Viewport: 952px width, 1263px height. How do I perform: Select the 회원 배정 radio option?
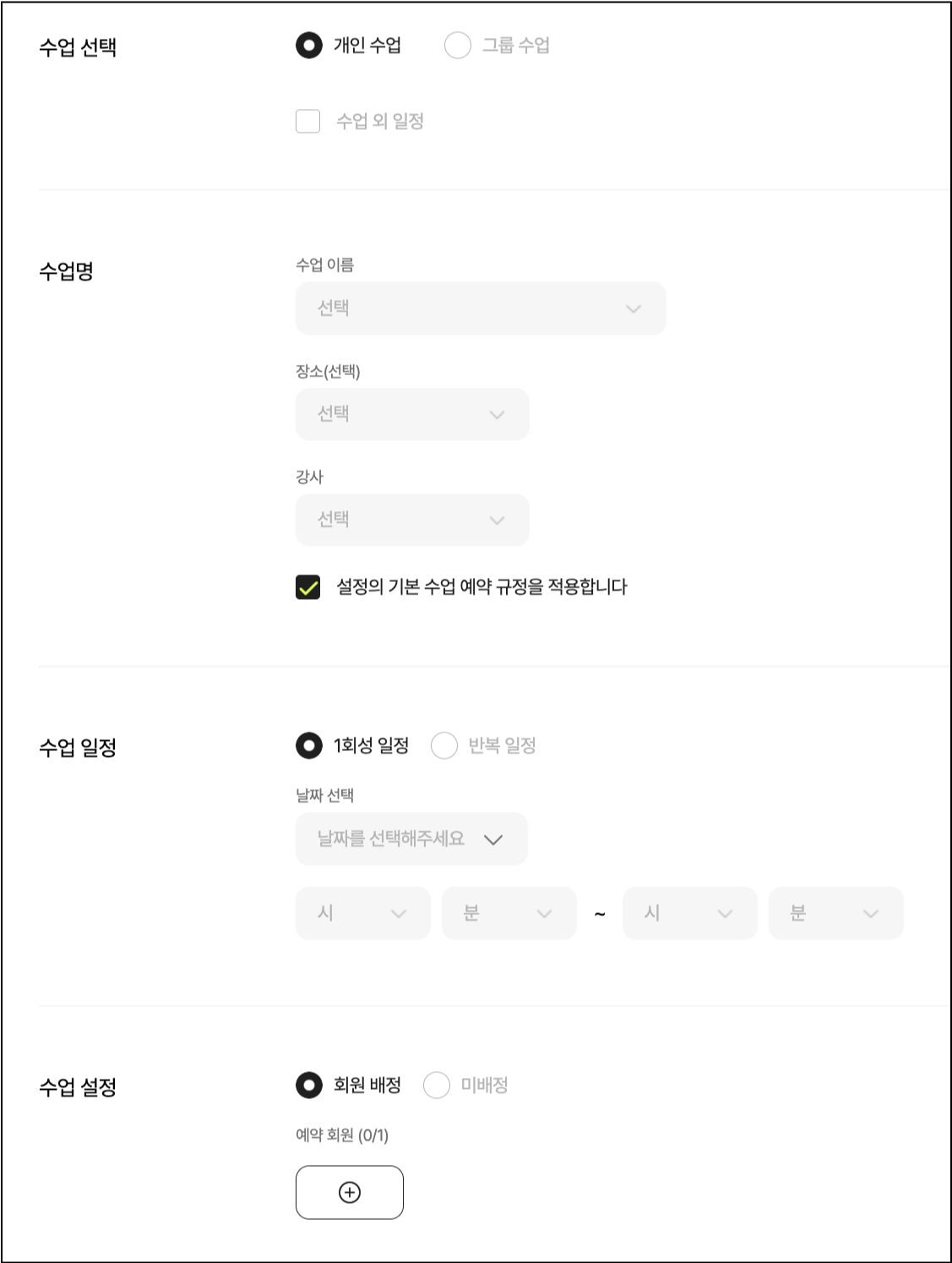tap(309, 1086)
